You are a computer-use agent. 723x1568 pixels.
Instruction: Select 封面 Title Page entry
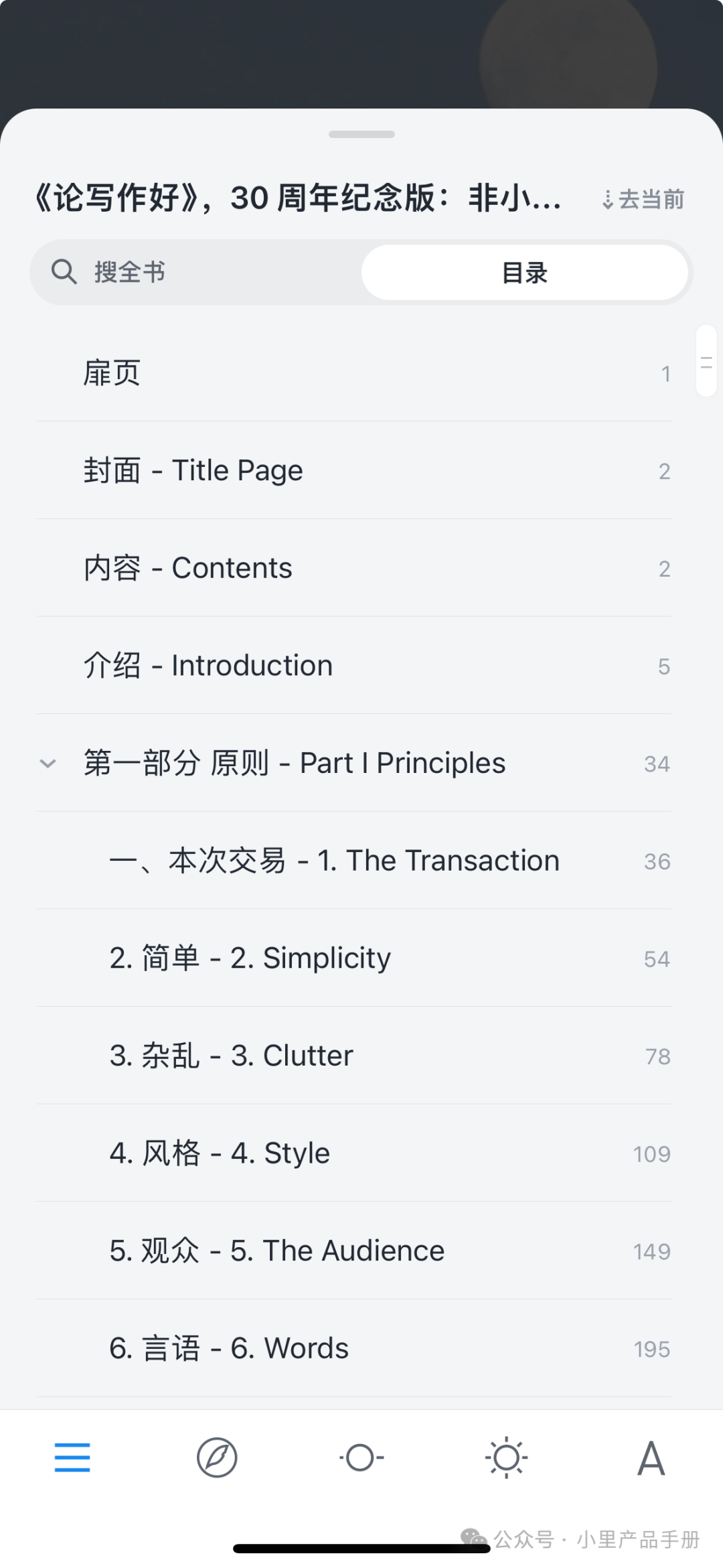361,470
